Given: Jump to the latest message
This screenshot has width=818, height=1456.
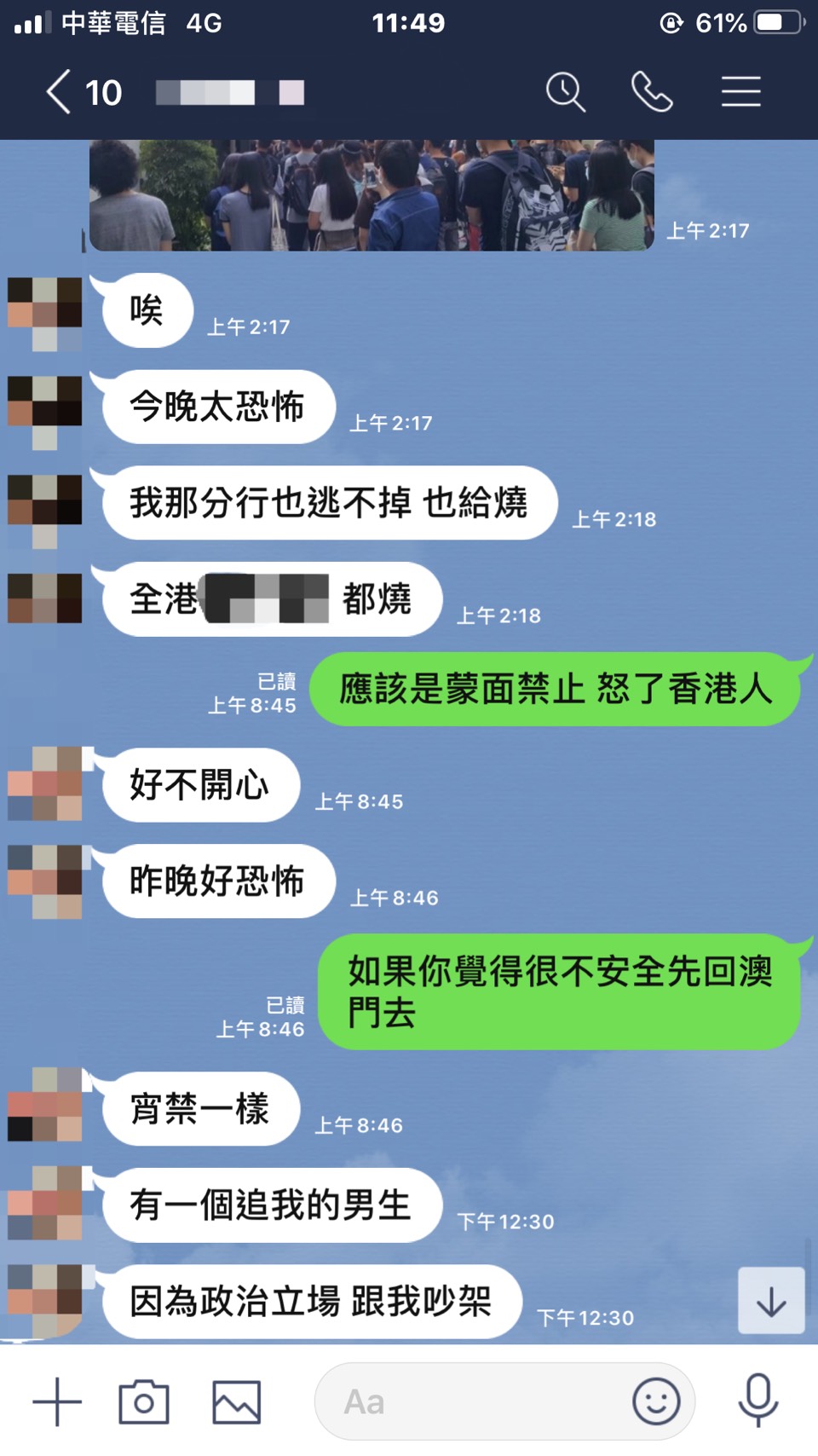Looking at the screenshot, I should pyautogui.click(x=771, y=1301).
